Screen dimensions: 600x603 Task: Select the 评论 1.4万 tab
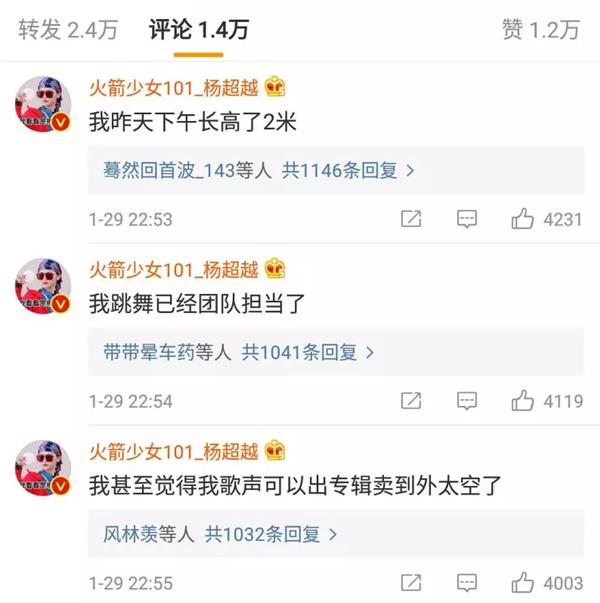[199, 30]
